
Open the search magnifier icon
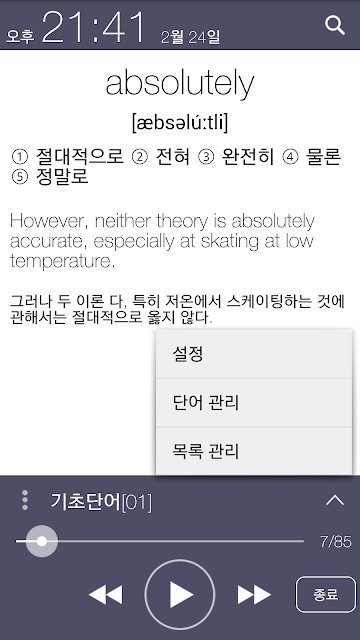(x=335, y=26)
